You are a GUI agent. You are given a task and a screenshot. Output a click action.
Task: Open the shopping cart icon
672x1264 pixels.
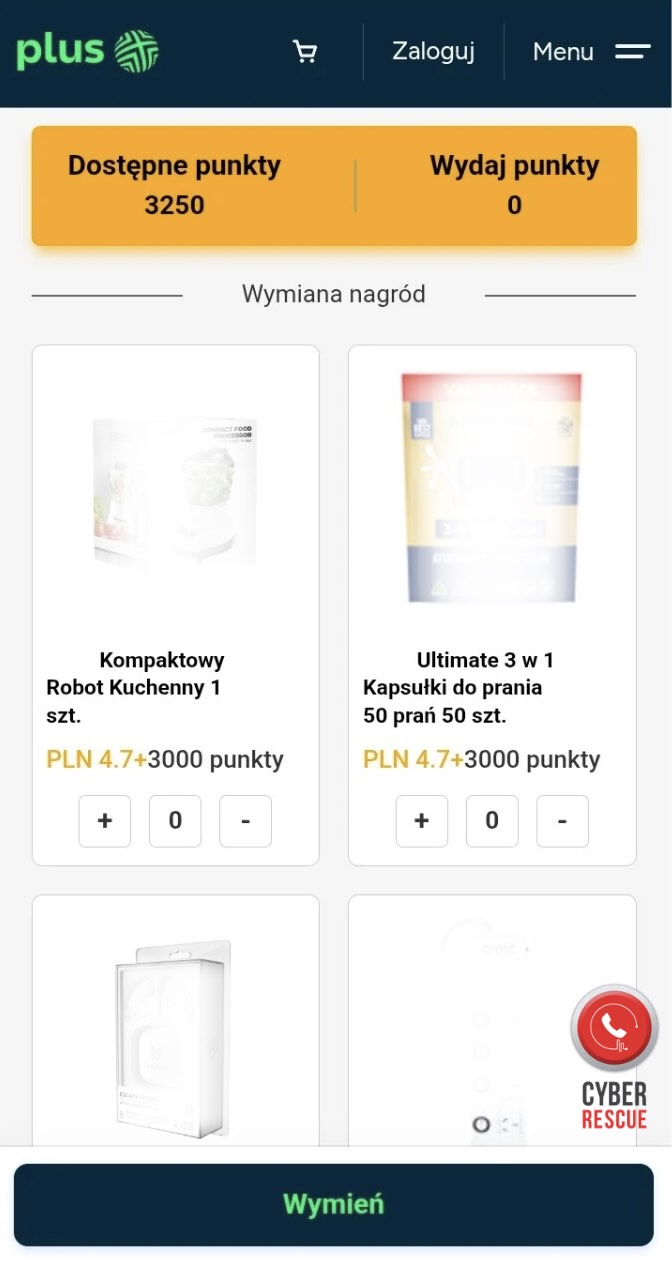(305, 52)
